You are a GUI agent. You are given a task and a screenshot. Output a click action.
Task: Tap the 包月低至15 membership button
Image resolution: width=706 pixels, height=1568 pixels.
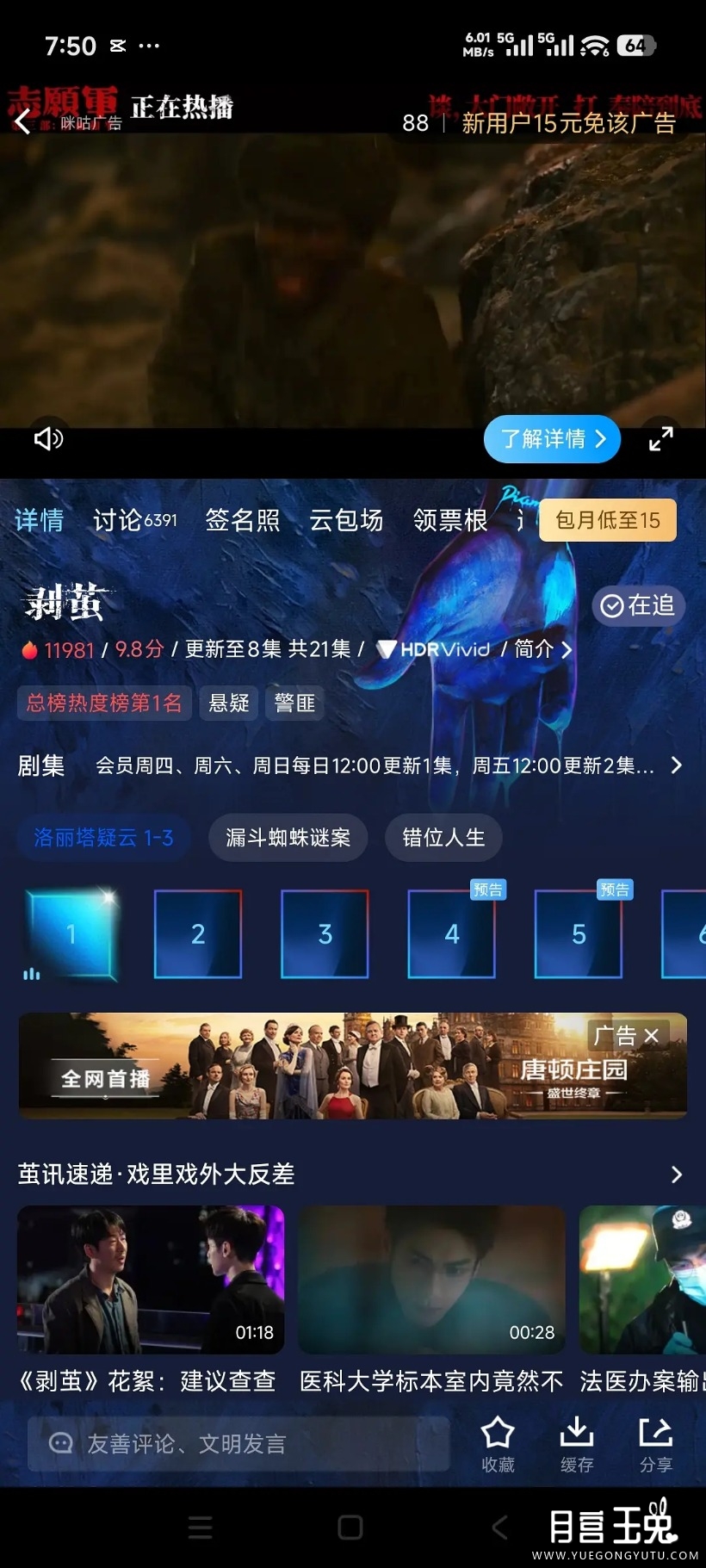tap(607, 520)
